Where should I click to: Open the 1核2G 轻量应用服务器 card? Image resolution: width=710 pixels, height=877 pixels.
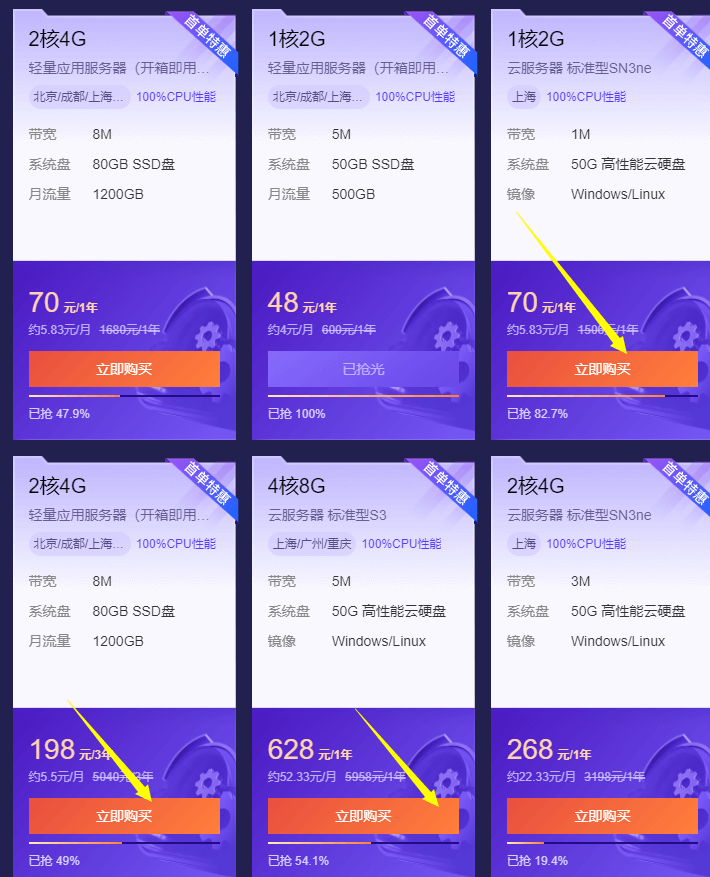(x=363, y=150)
